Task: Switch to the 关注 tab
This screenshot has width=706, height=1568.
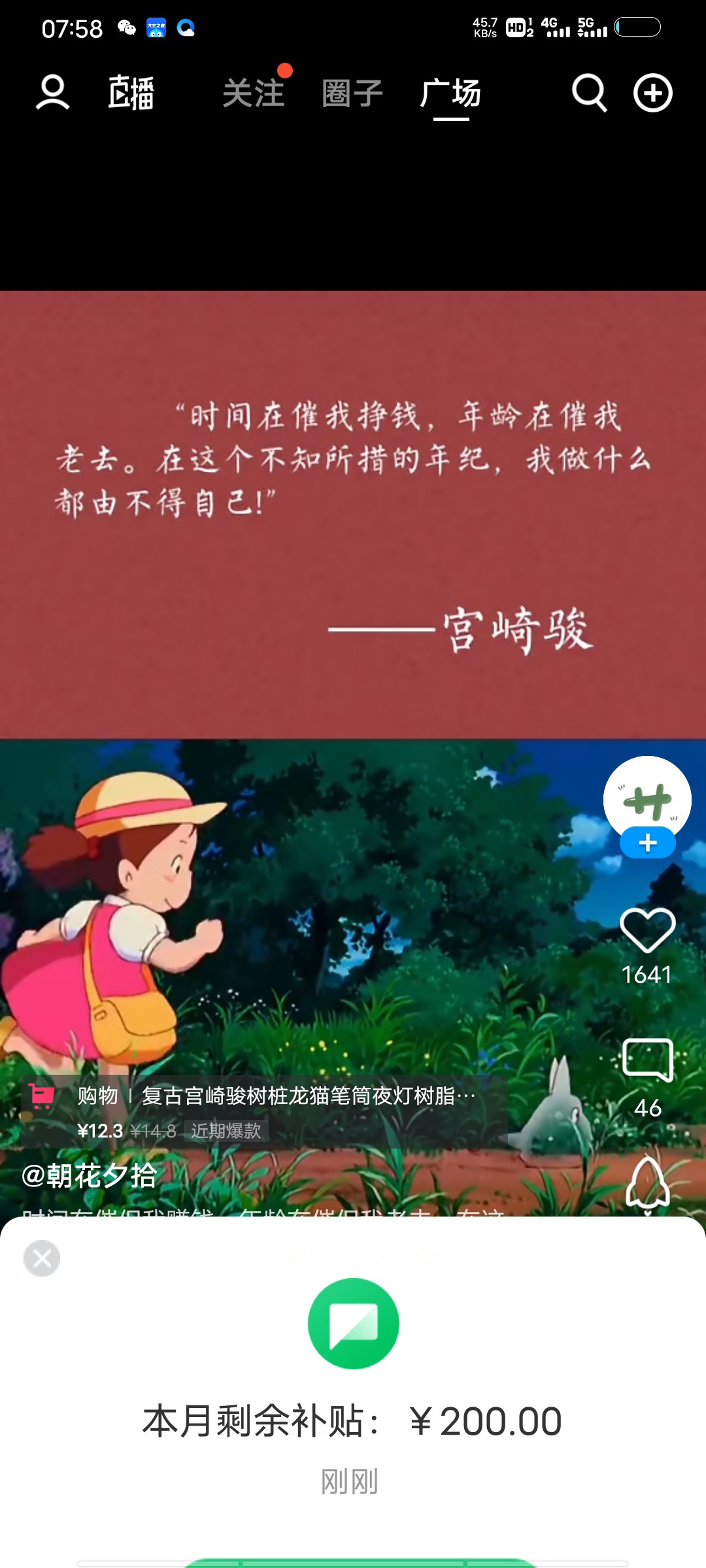Action: [x=254, y=93]
